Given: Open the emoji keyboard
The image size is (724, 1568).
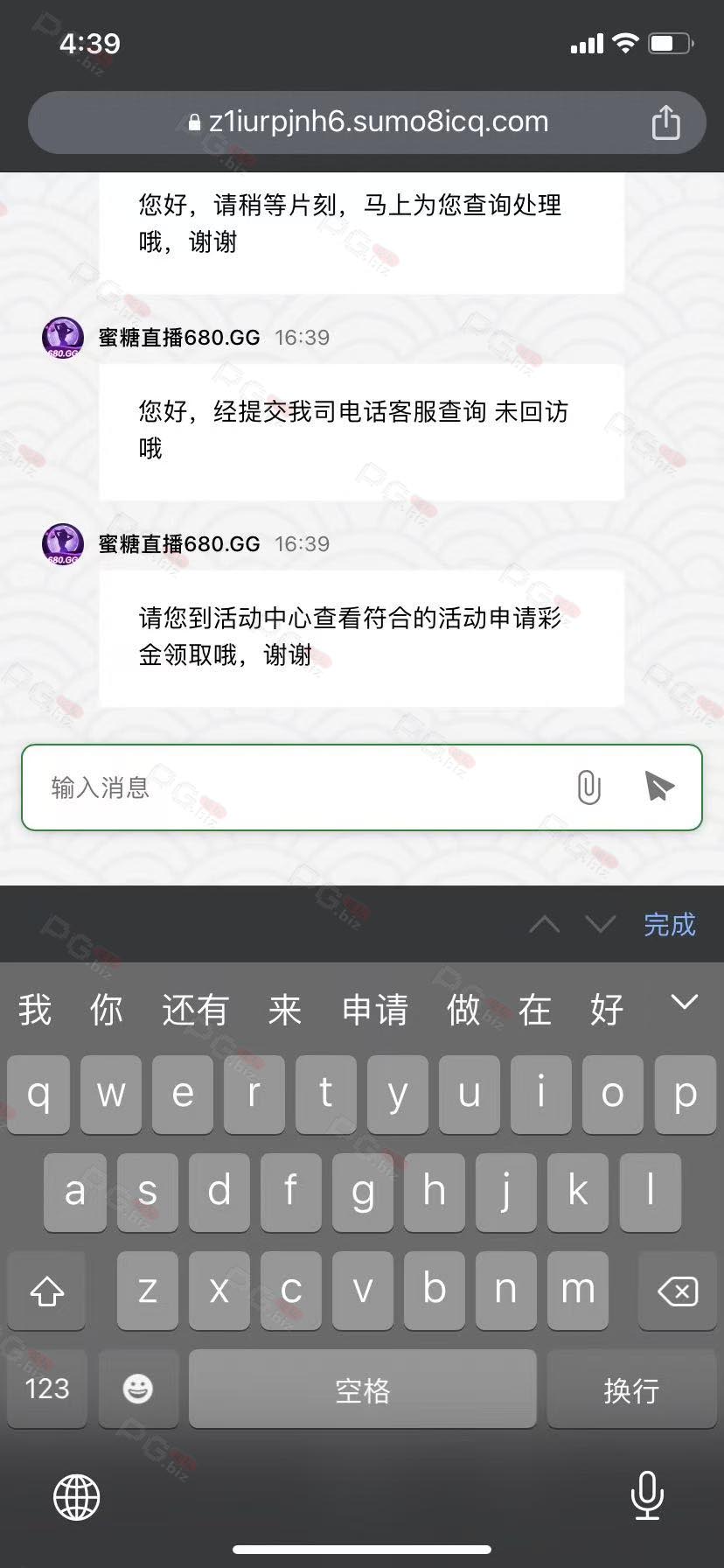Looking at the screenshot, I should [137, 1389].
